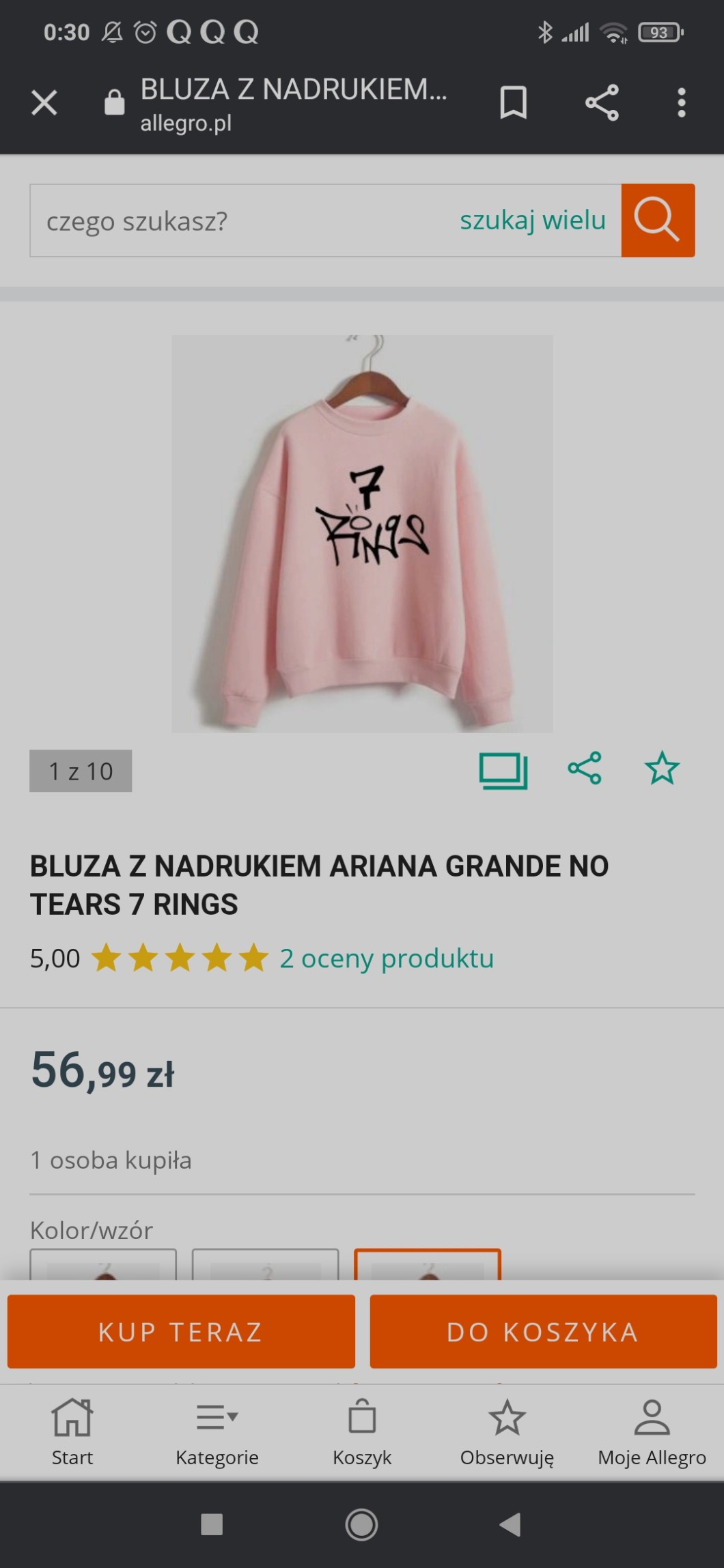
Task: Tap the orange search magnifier button
Action: 658,220
